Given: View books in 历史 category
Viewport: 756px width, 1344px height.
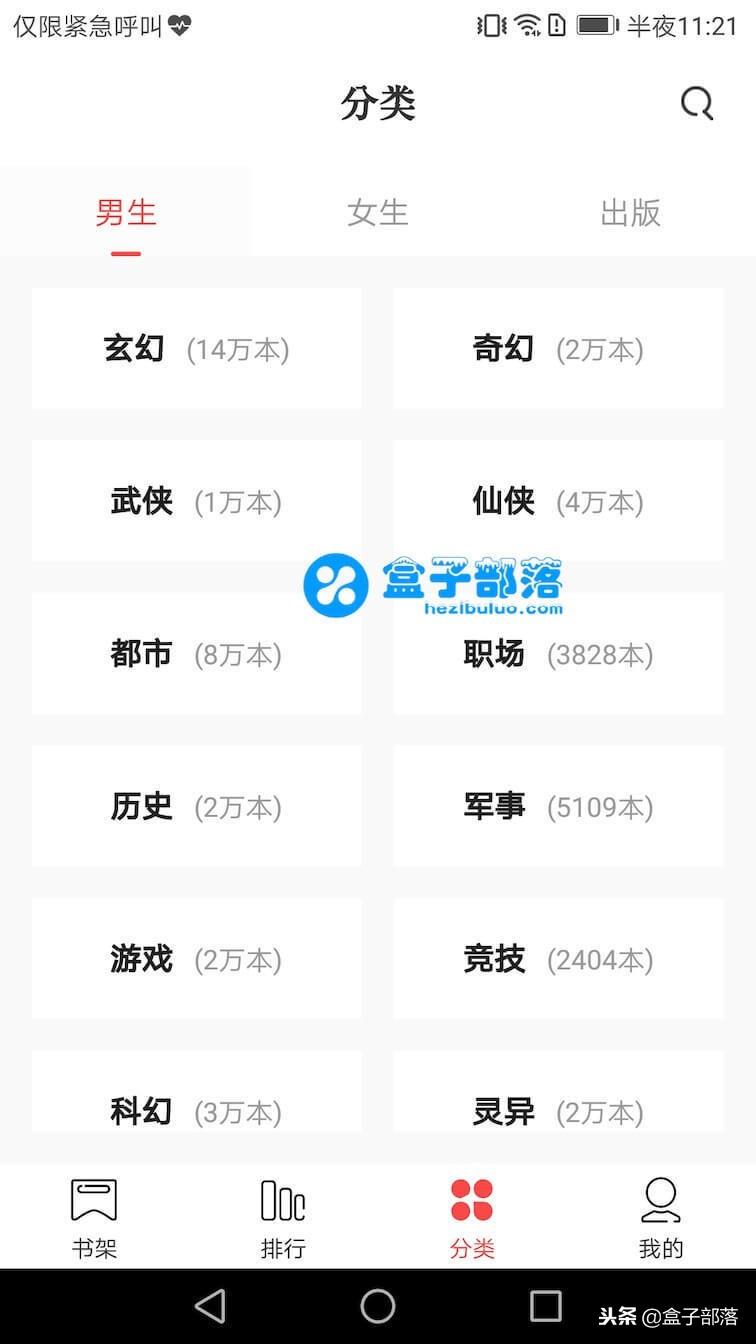Looking at the screenshot, I should point(197,806).
